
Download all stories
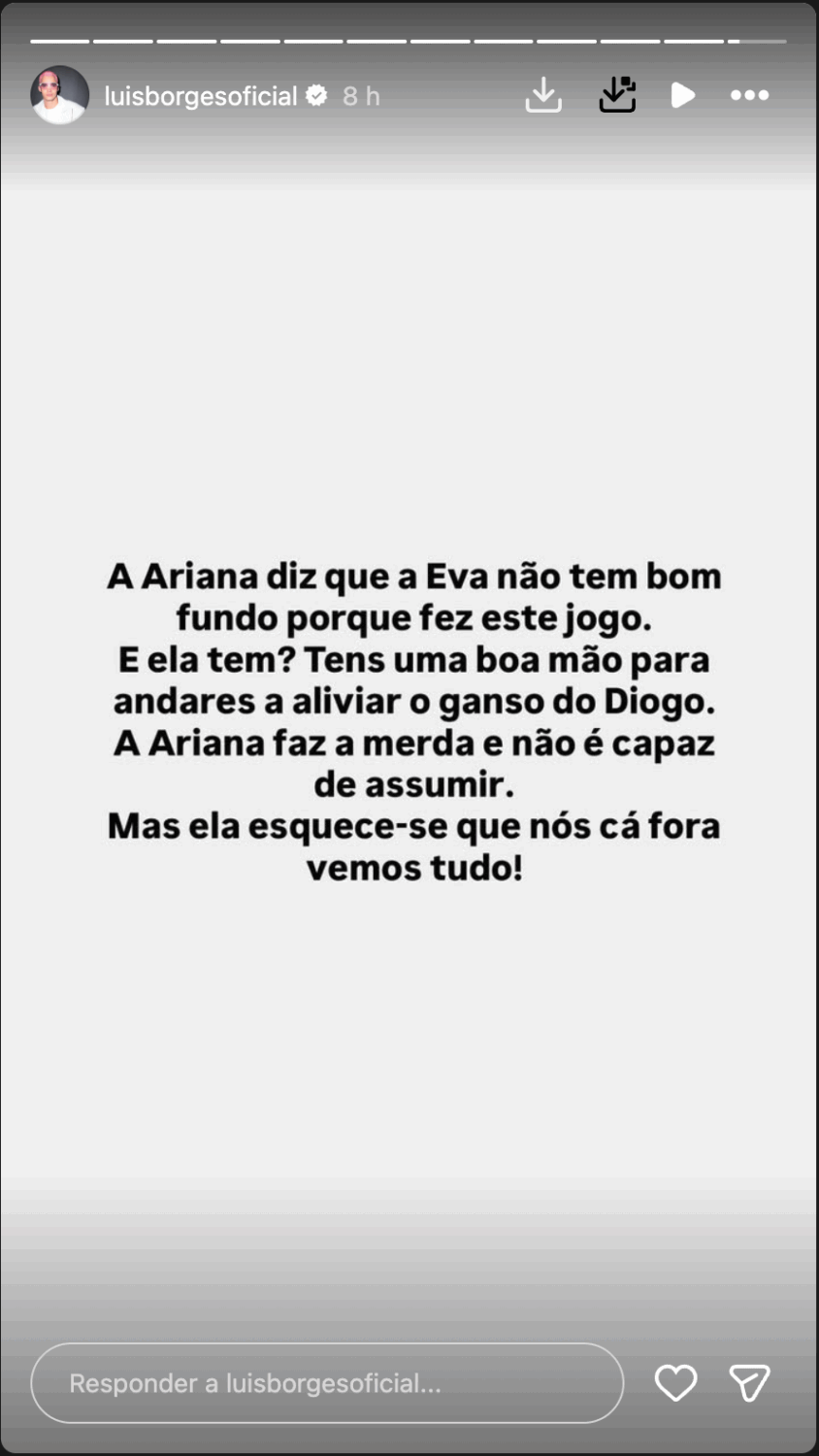617,95
